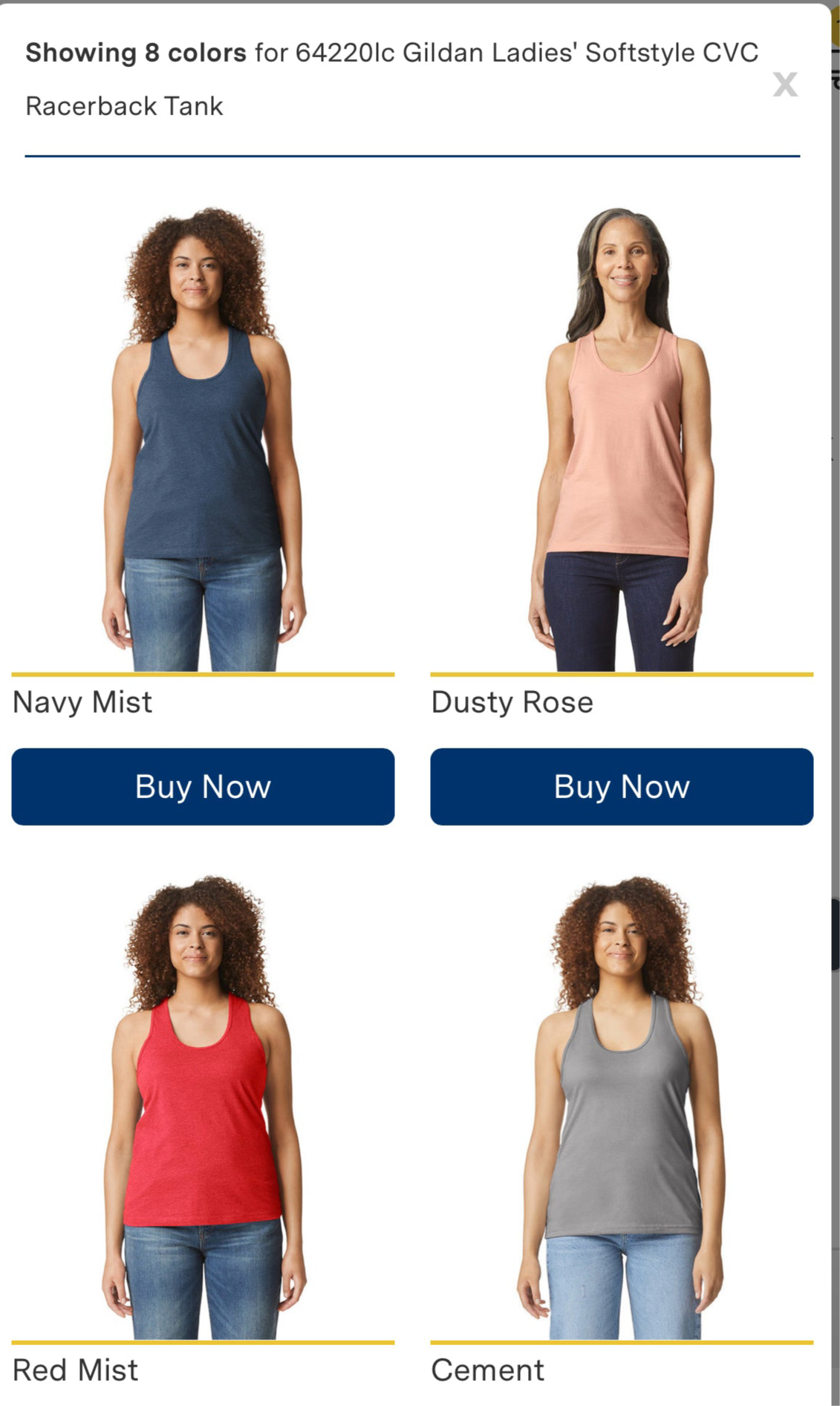Tap Buy Now for Dusty Rose
The image size is (840, 1406).
(x=622, y=786)
